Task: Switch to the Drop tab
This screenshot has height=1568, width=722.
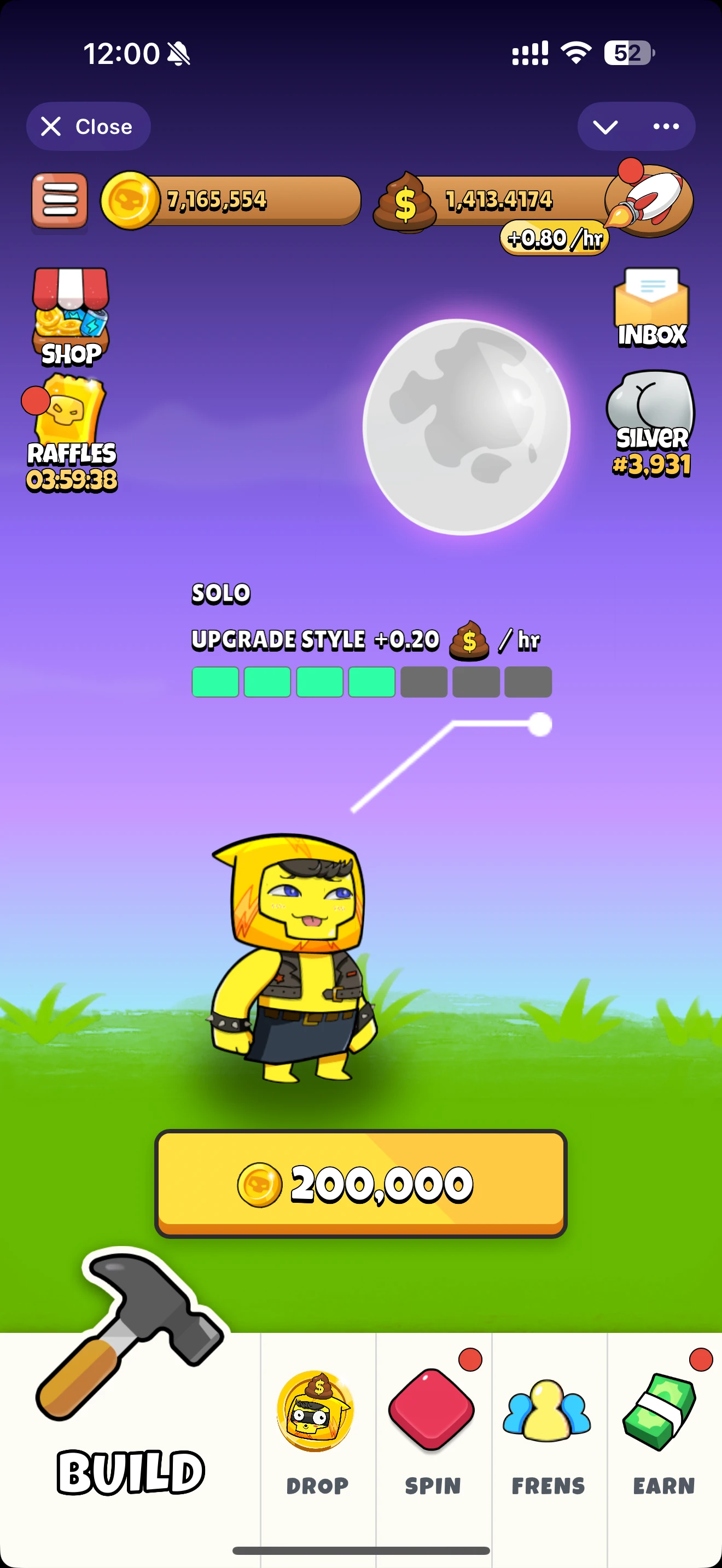Action: pyautogui.click(x=317, y=1430)
